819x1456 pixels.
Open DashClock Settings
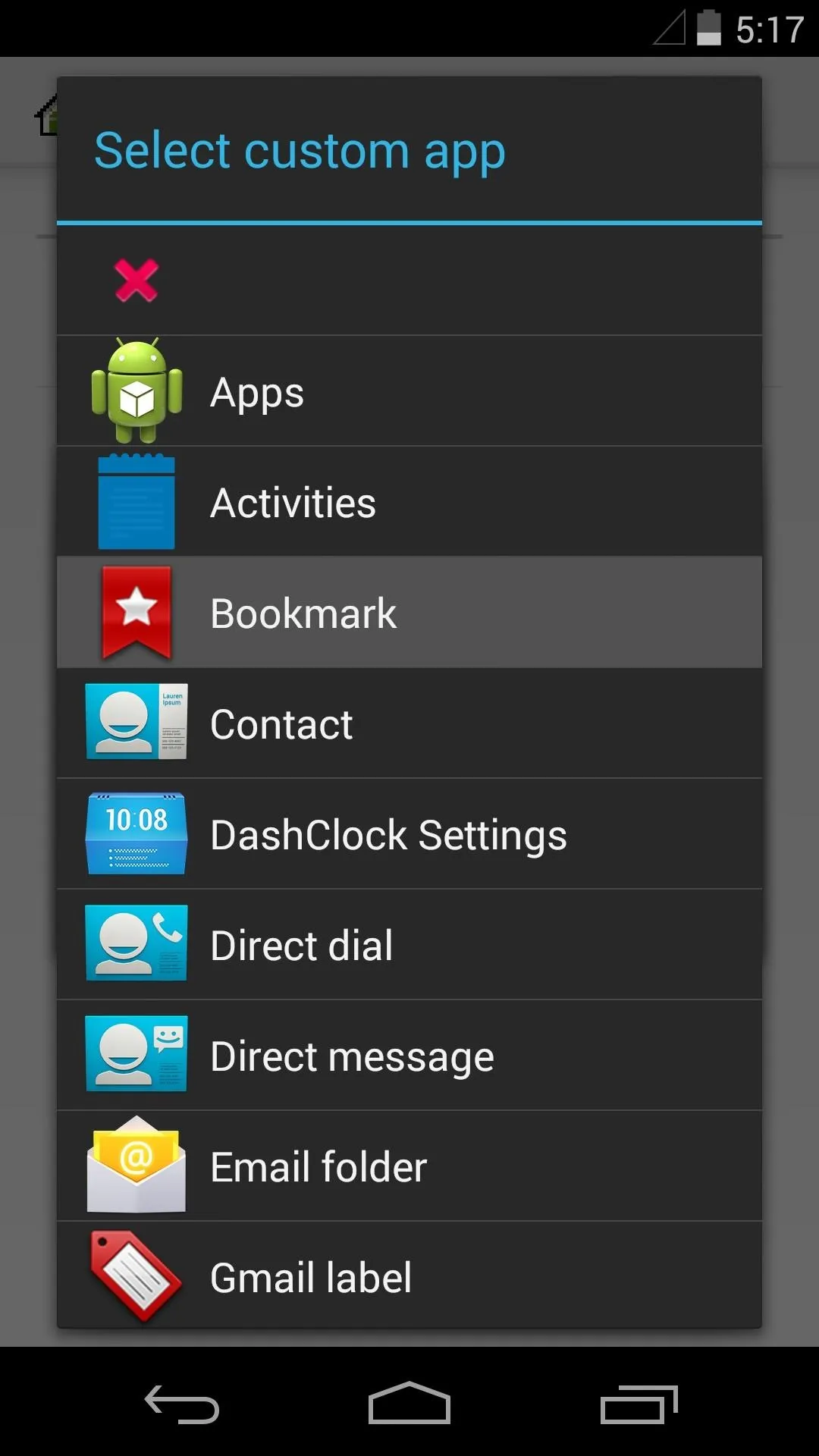click(409, 834)
